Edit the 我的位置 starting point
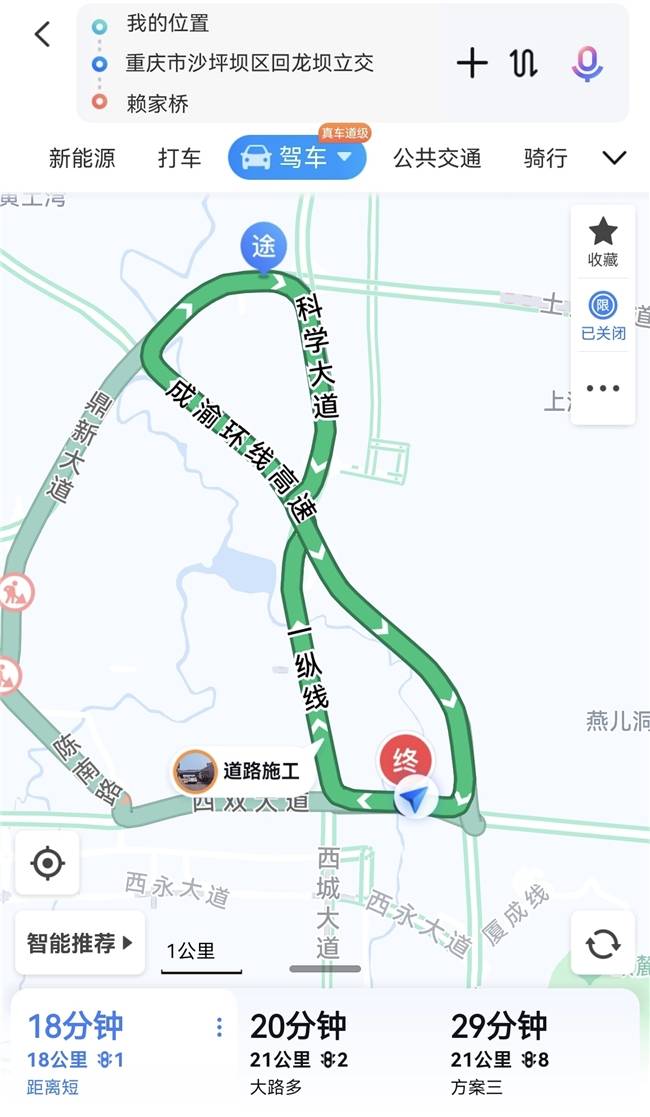The width and height of the screenshot is (650, 1117). (x=167, y=24)
